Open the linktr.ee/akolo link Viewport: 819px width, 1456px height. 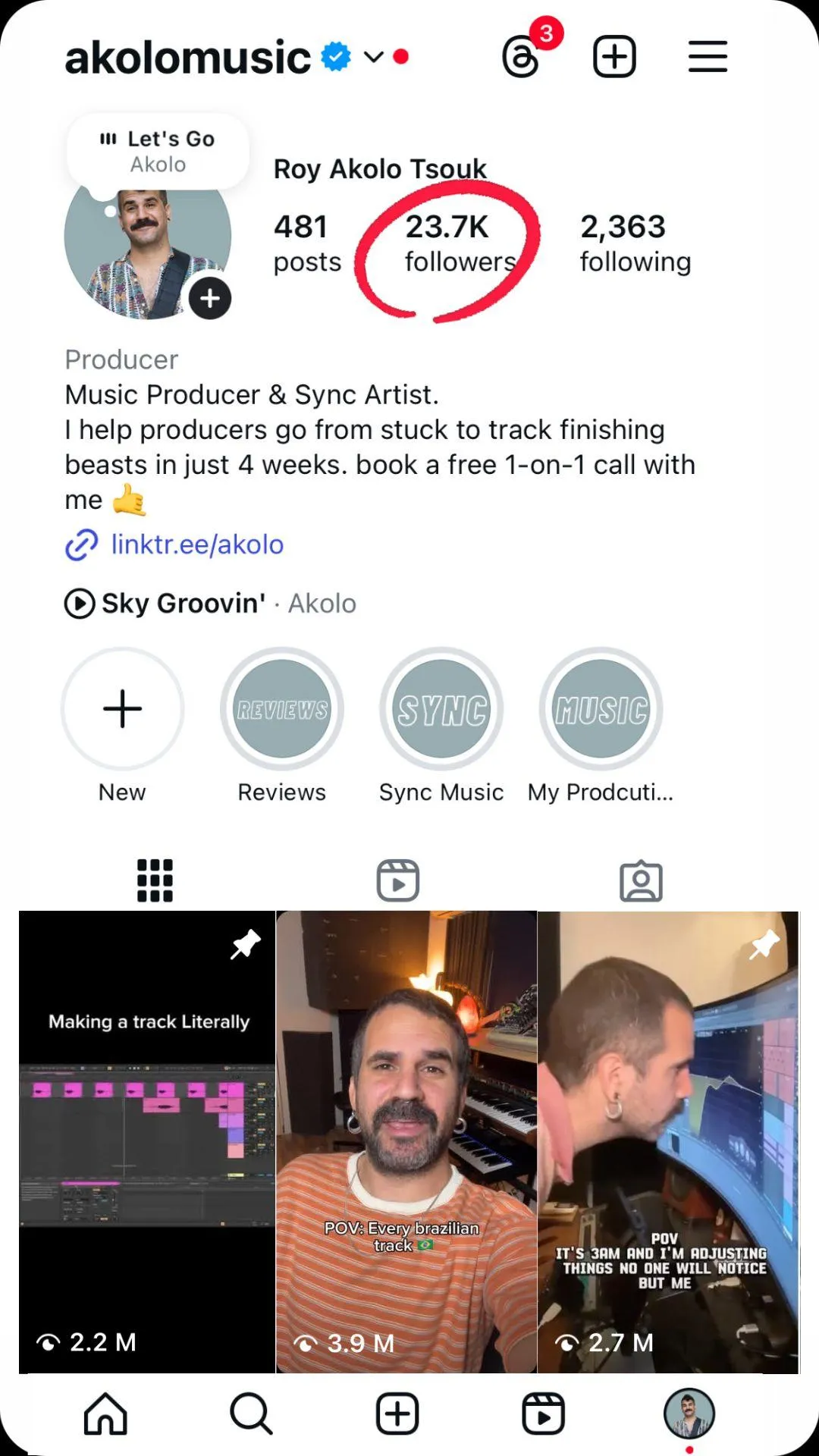[x=196, y=544]
